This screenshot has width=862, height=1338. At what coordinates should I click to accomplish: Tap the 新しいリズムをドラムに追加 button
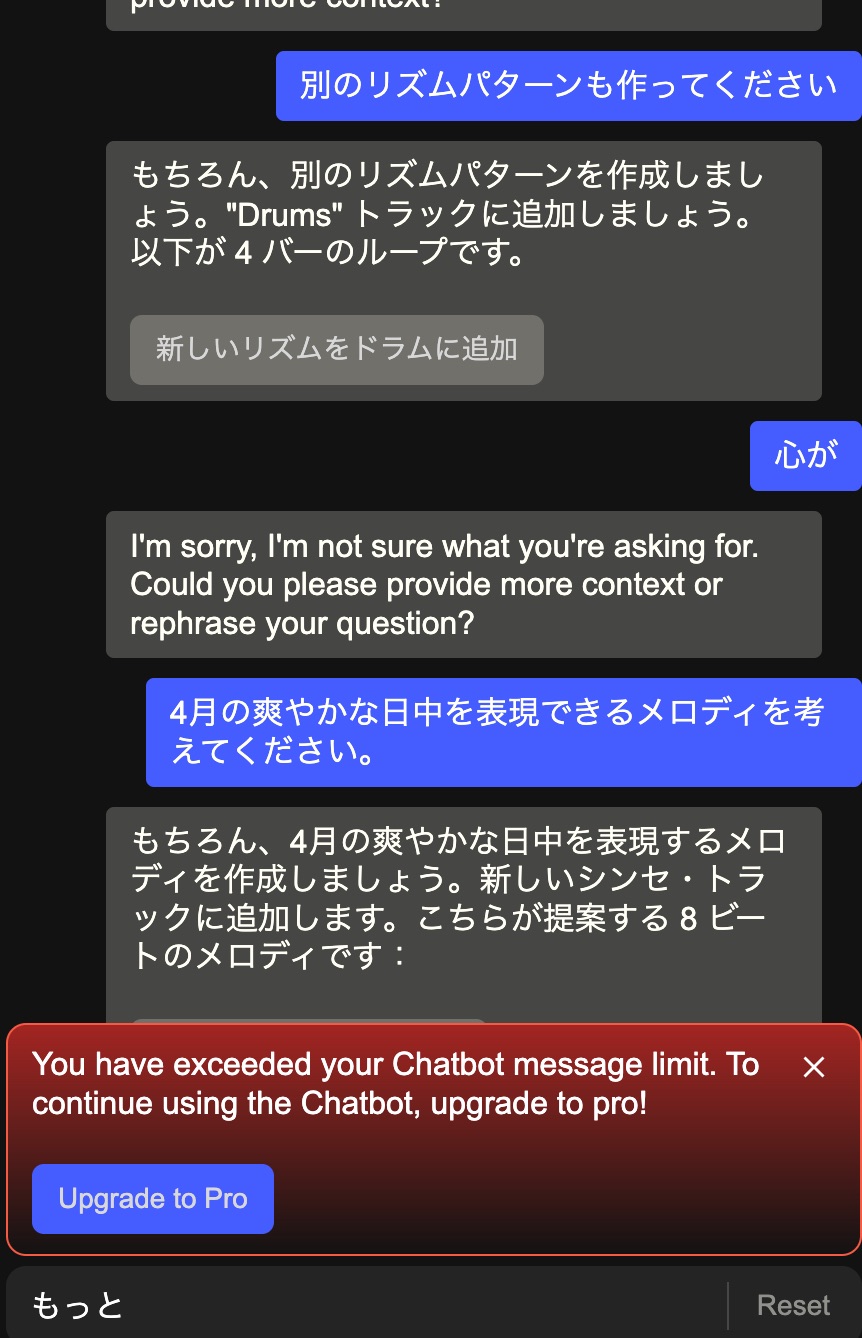pyautogui.click(x=336, y=349)
